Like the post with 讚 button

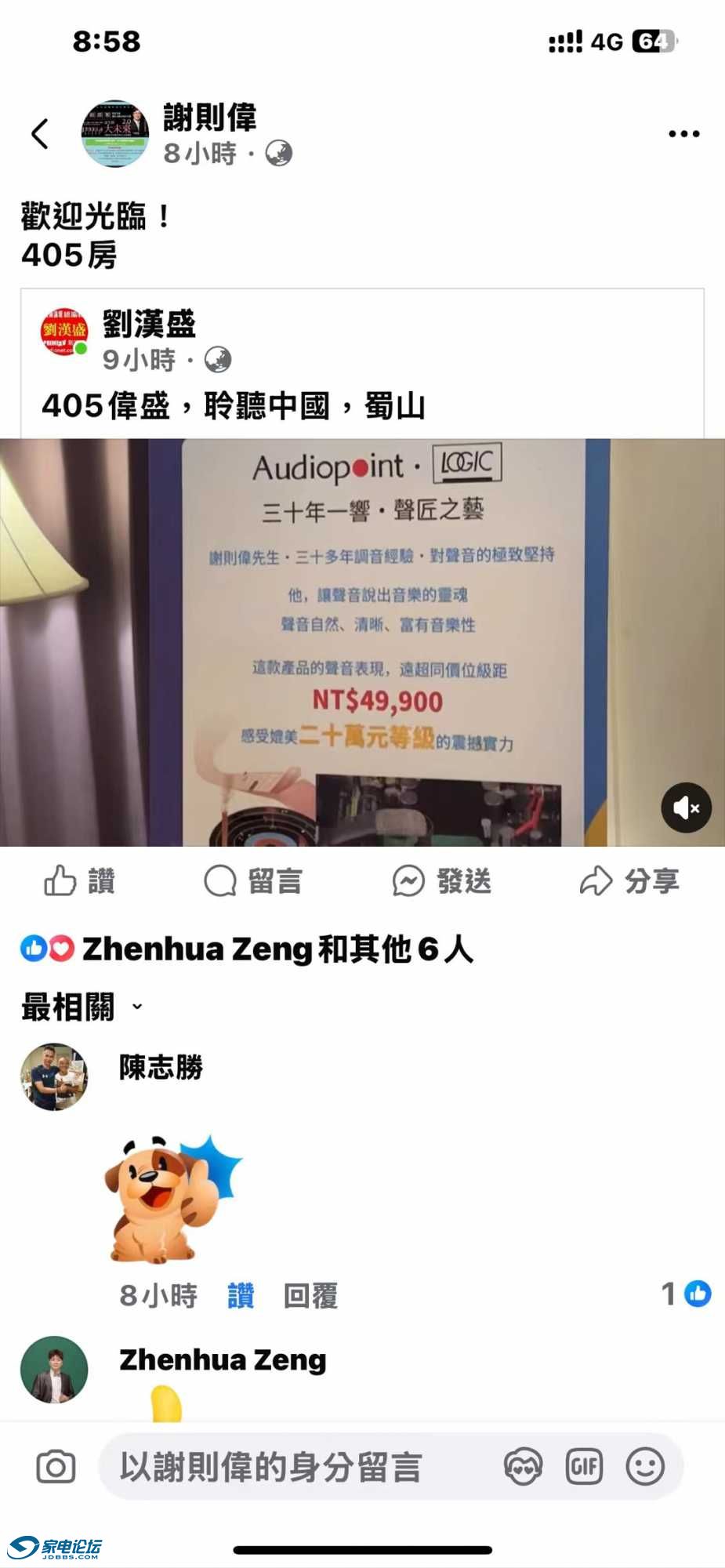pos(80,880)
